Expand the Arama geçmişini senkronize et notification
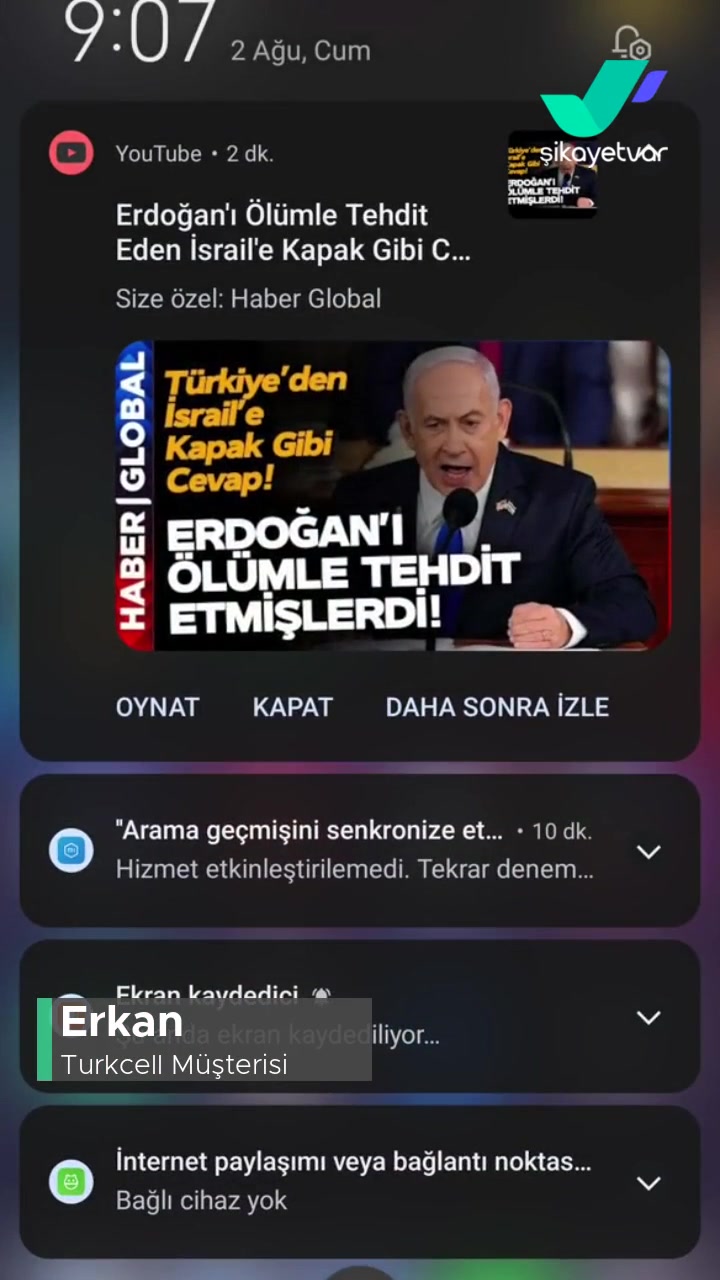This screenshot has height=1280, width=720. [649, 851]
